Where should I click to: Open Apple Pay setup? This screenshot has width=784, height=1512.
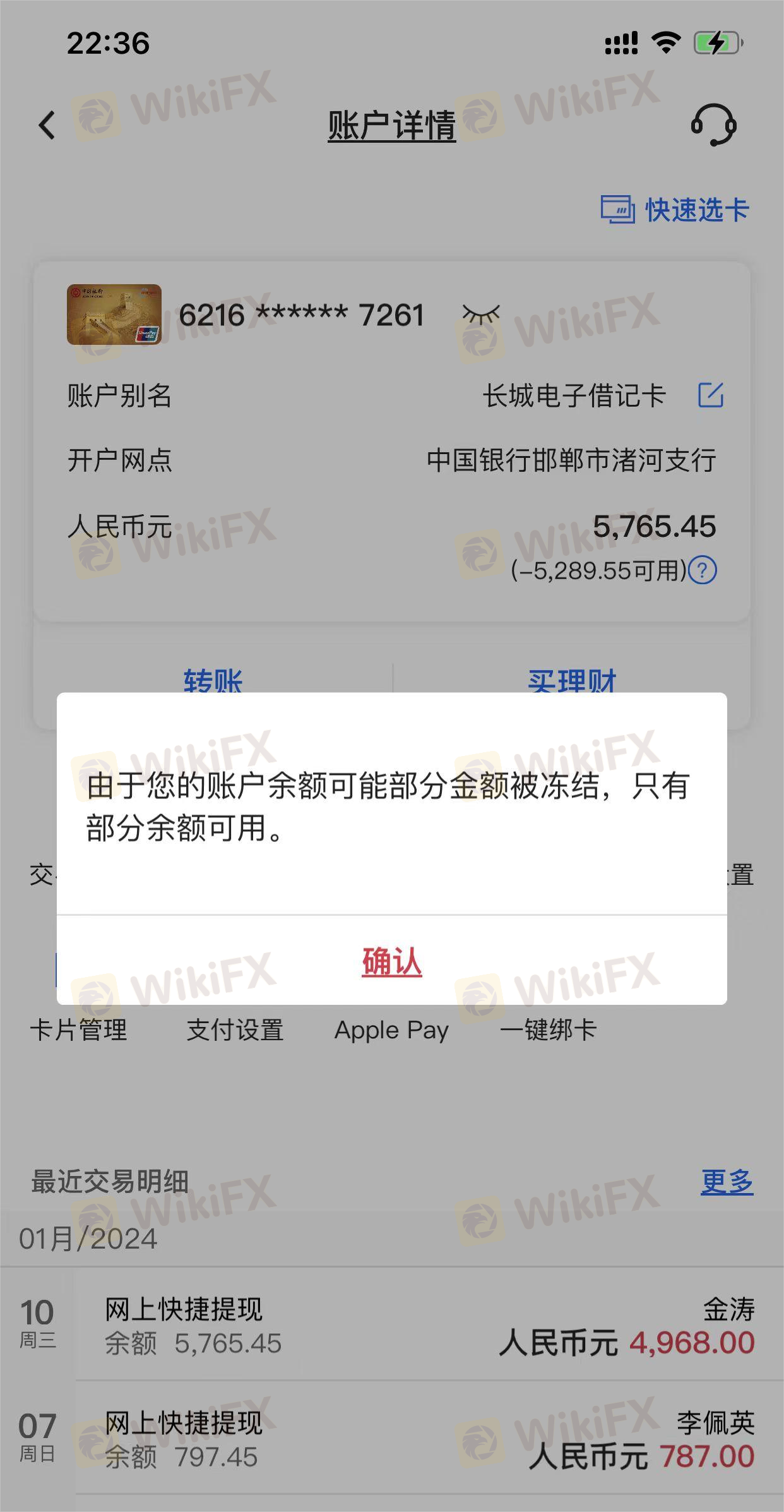click(391, 1030)
